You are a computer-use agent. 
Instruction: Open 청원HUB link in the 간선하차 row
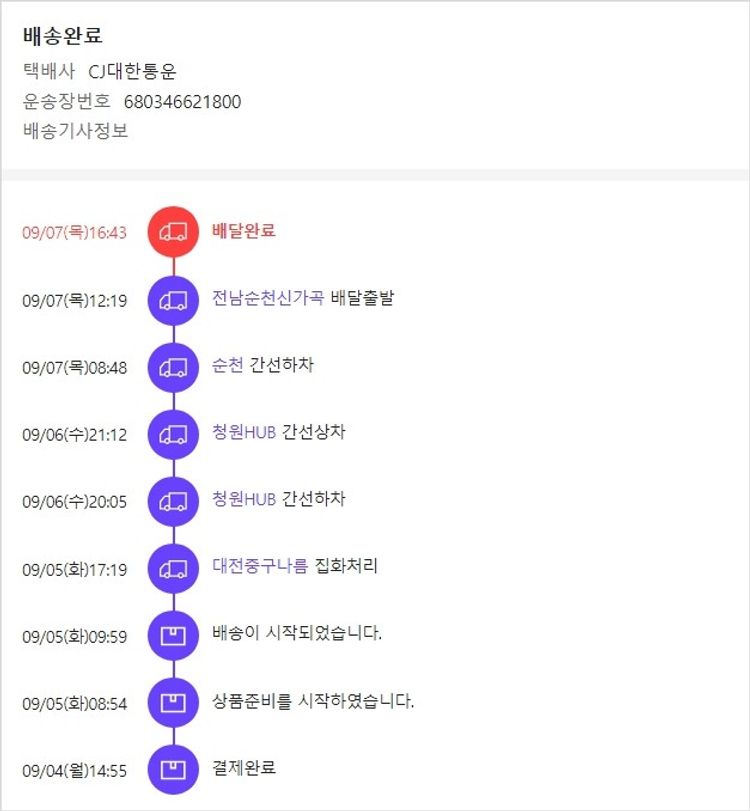coord(244,499)
